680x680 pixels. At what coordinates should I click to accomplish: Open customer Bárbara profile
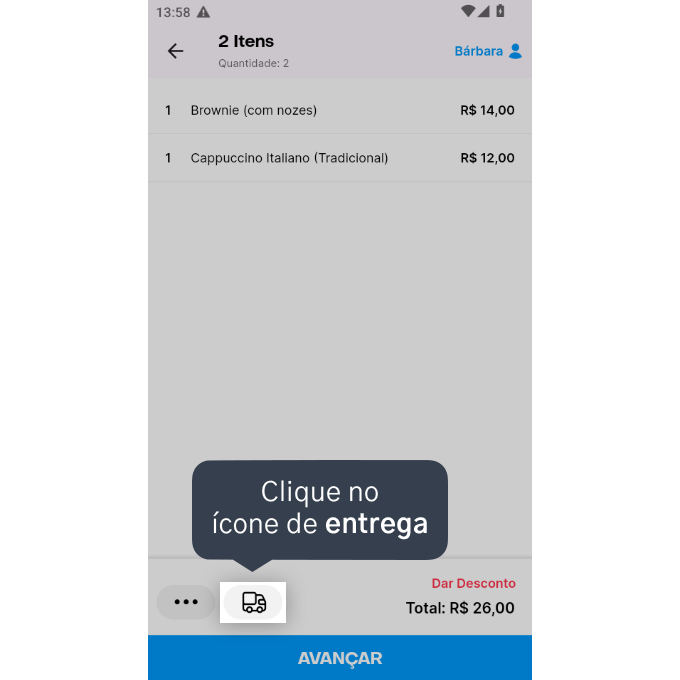pos(488,51)
